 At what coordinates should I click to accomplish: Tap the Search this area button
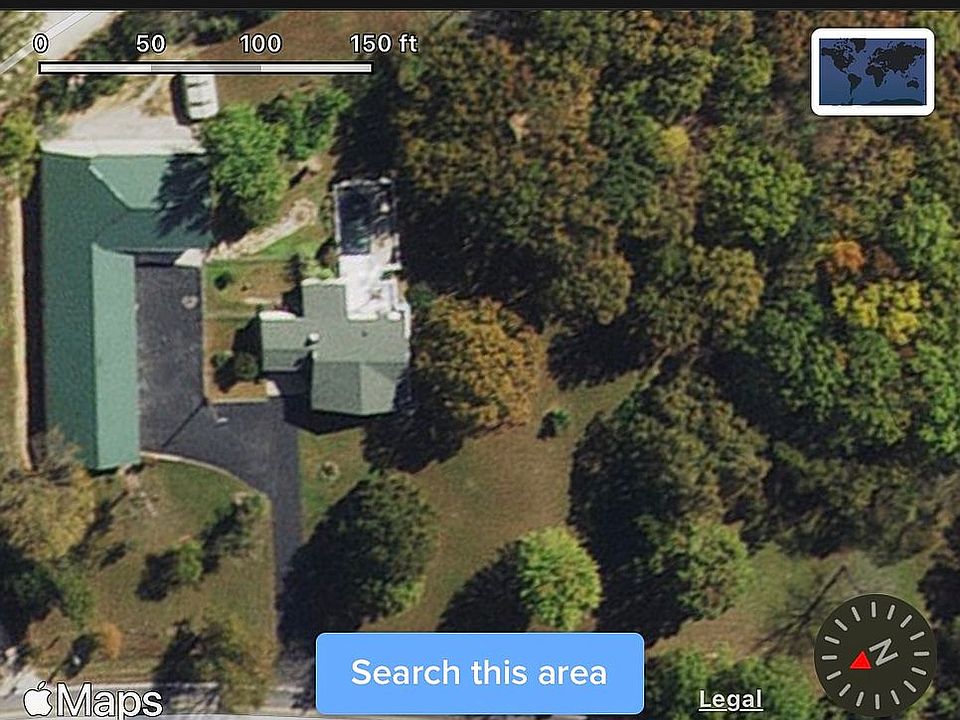pyautogui.click(x=479, y=673)
